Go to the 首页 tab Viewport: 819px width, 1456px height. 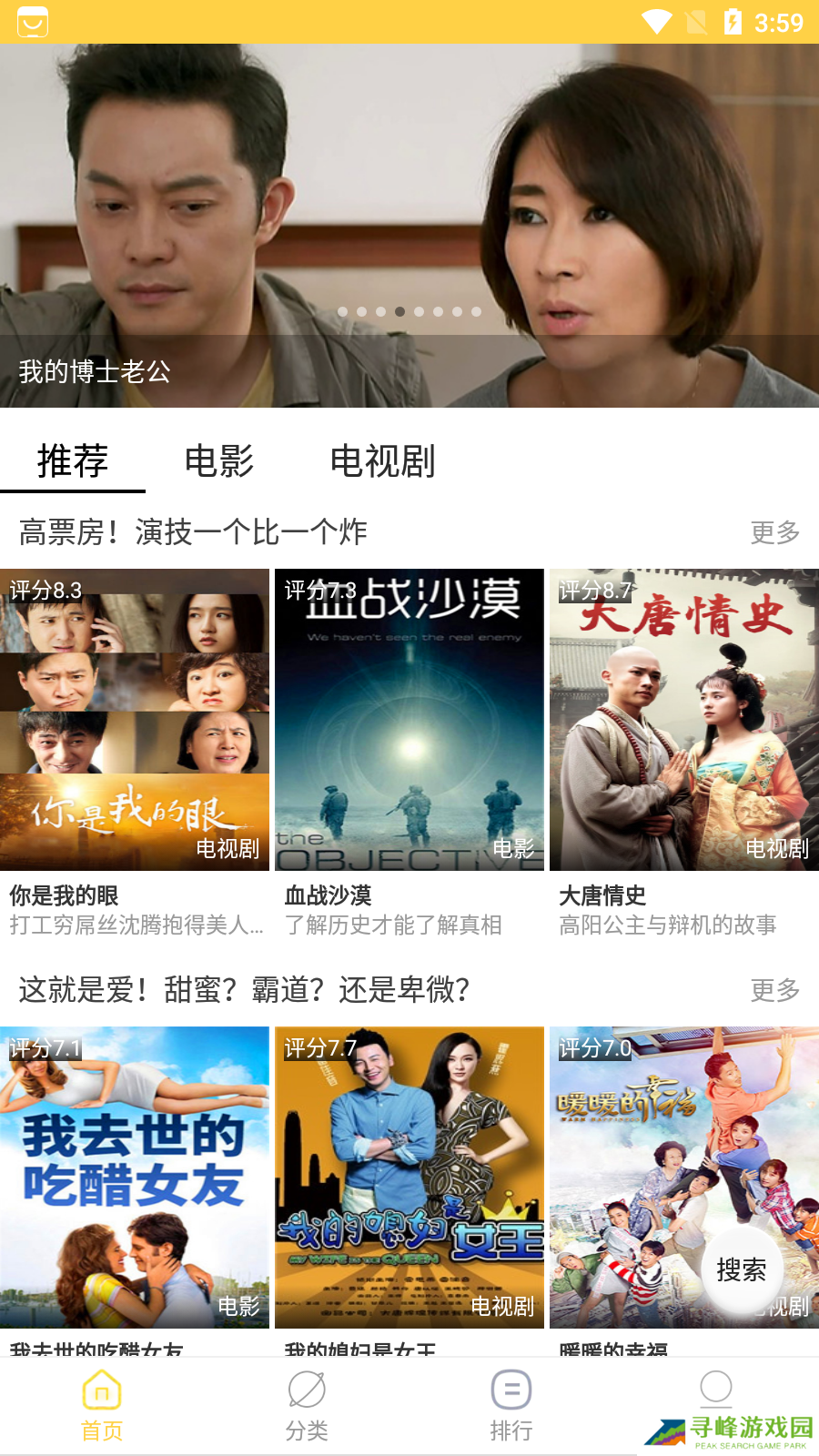pos(102,1407)
